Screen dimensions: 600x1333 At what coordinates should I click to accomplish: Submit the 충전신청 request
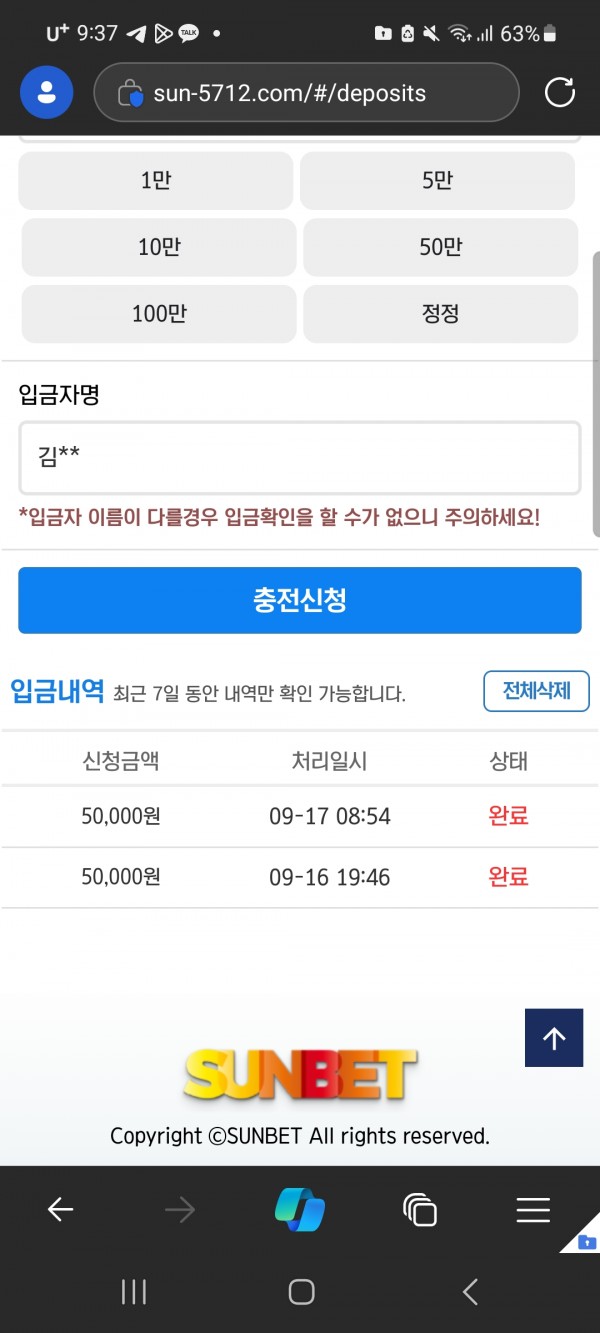(x=300, y=600)
